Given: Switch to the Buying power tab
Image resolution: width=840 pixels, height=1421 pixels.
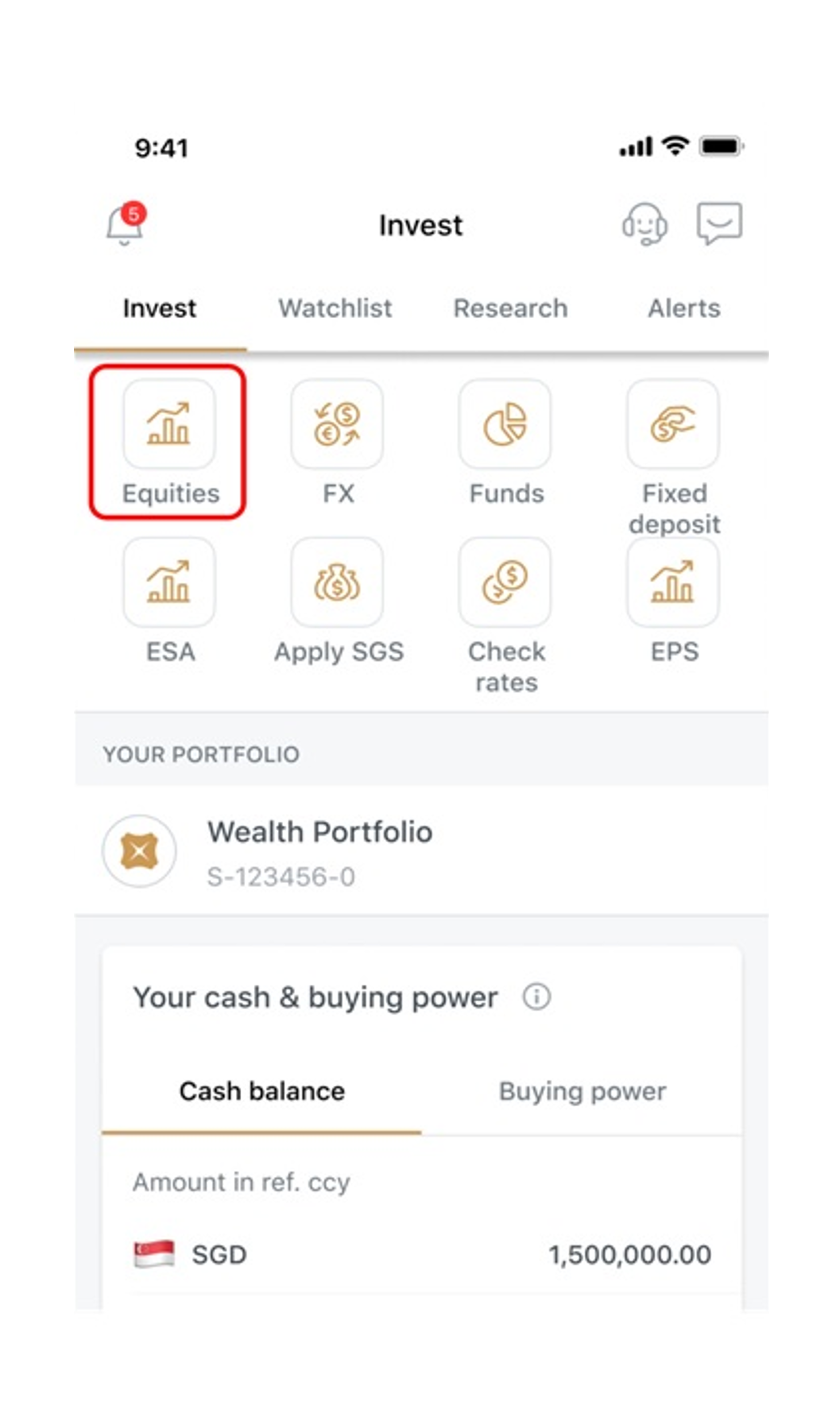Looking at the screenshot, I should 582,1092.
